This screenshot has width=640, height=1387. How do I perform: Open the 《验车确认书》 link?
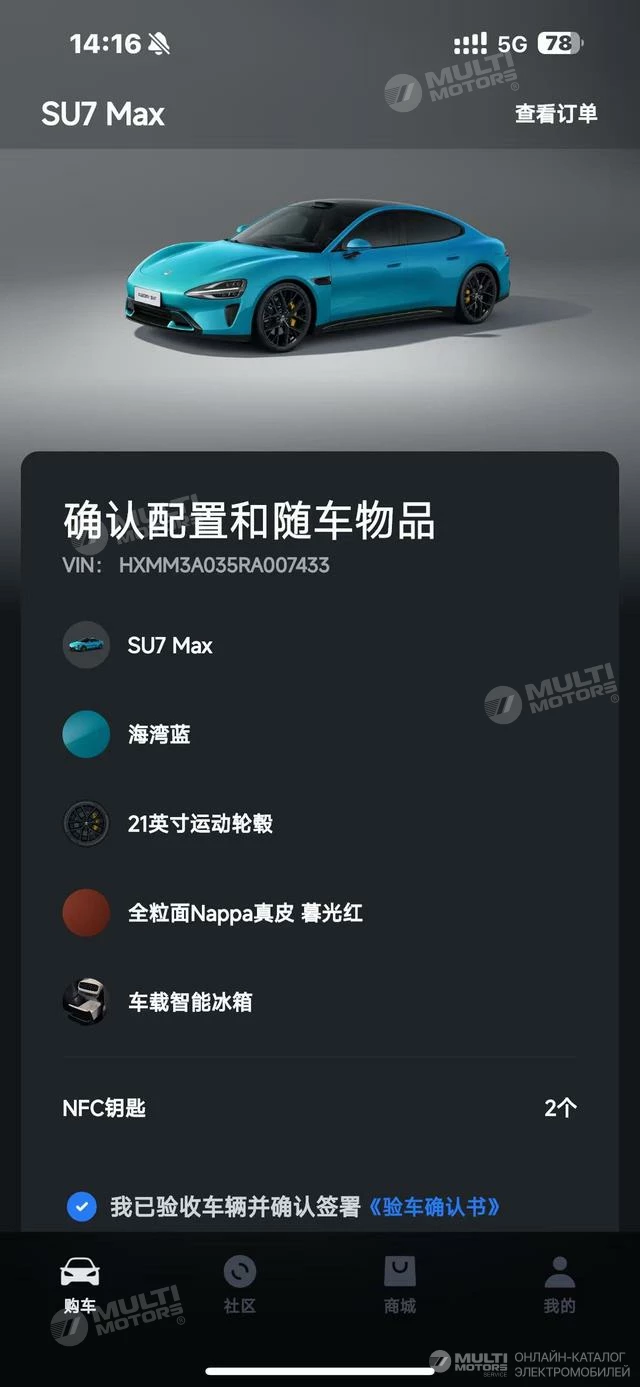pos(434,1207)
